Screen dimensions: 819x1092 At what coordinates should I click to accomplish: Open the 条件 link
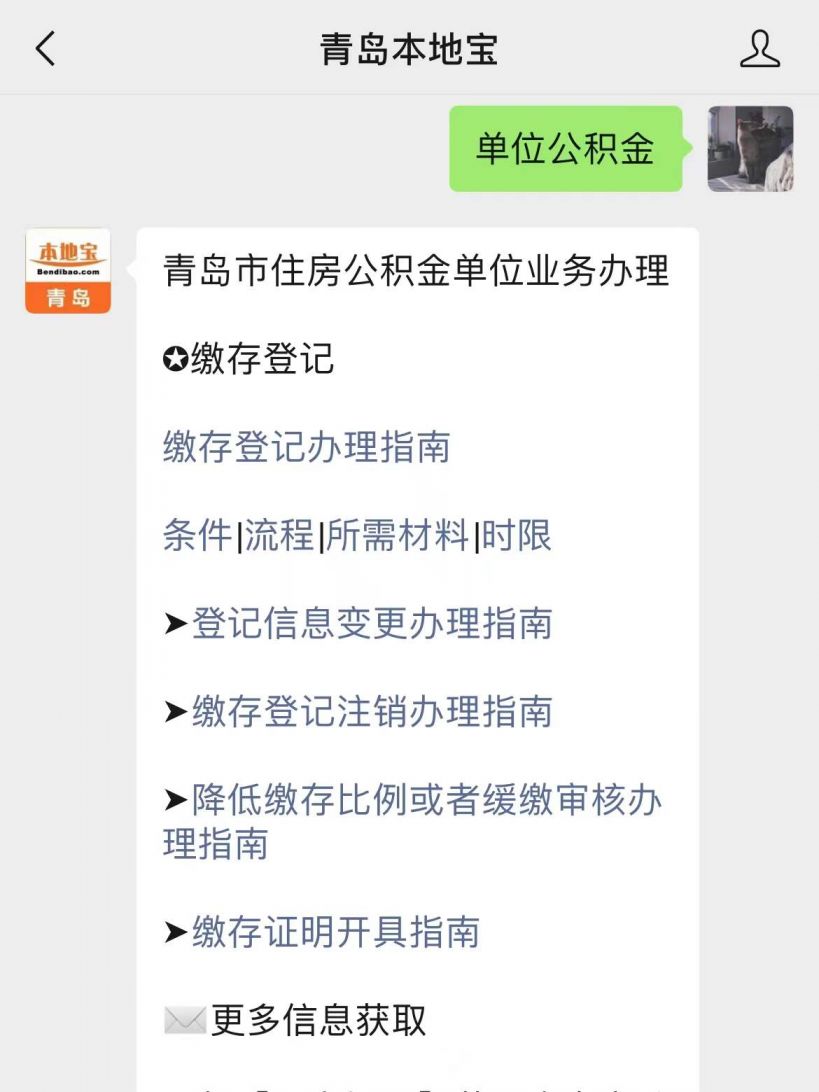click(x=197, y=536)
